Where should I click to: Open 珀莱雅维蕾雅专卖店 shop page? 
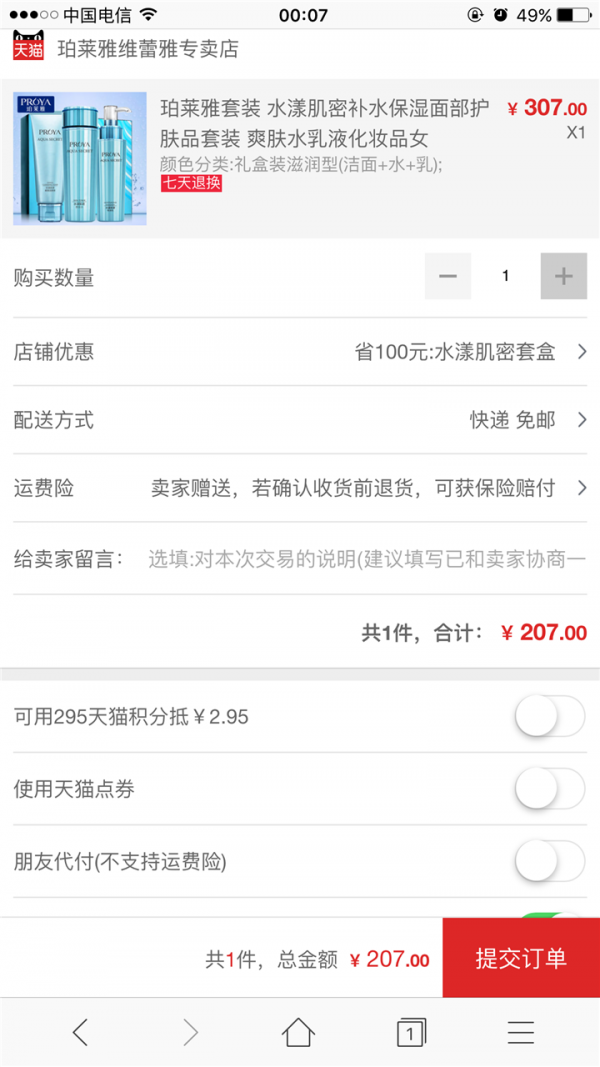(148, 49)
